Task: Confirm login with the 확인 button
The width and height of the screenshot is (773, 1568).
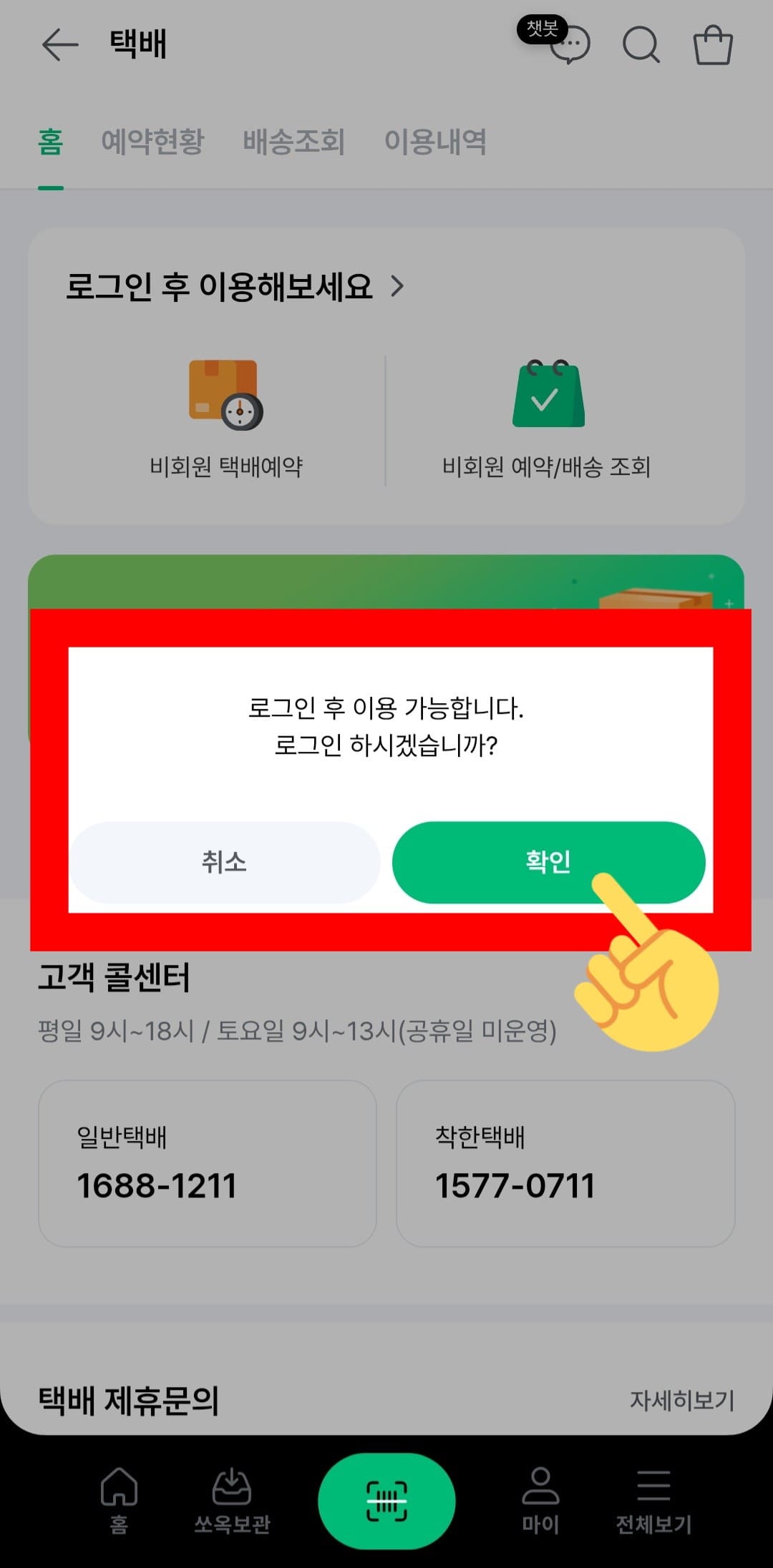Action: coord(548,862)
